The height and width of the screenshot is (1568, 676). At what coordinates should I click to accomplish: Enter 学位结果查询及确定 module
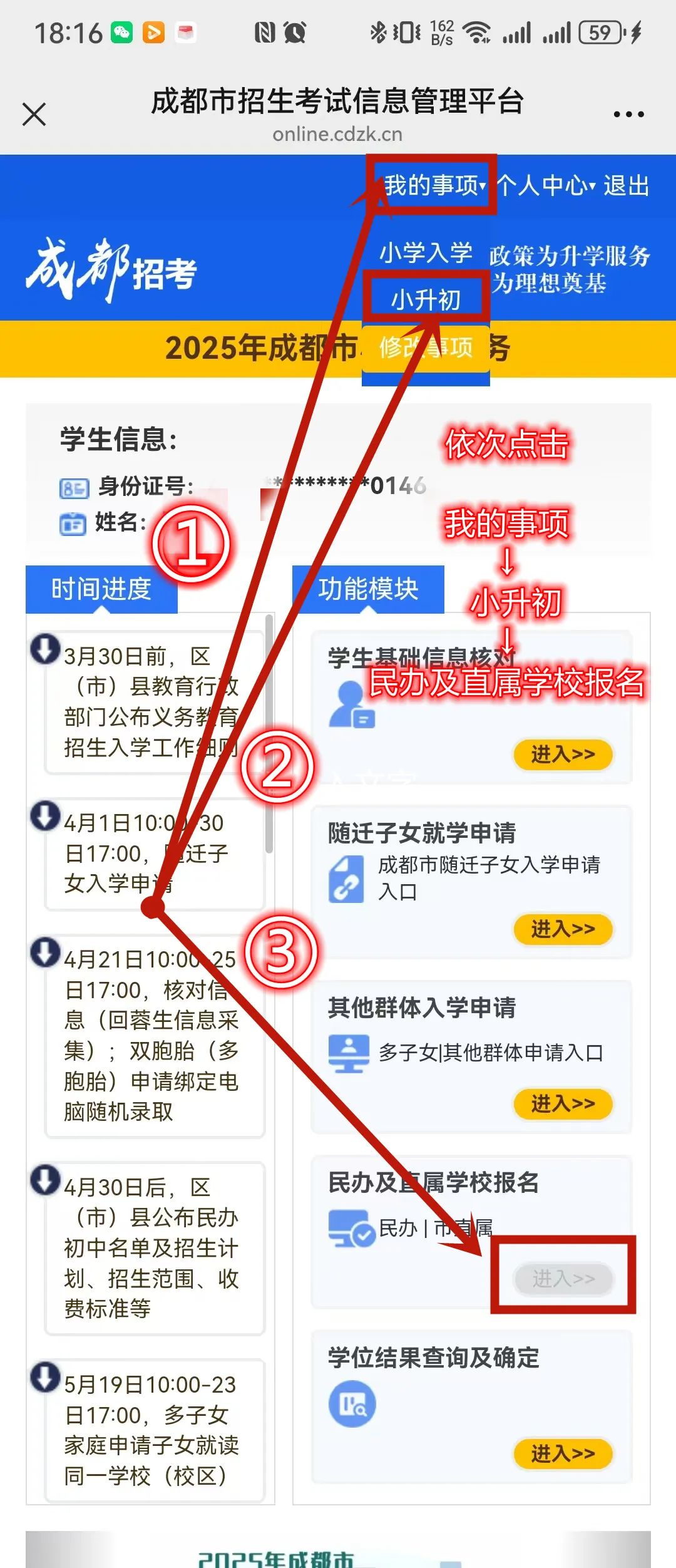click(x=563, y=1453)
